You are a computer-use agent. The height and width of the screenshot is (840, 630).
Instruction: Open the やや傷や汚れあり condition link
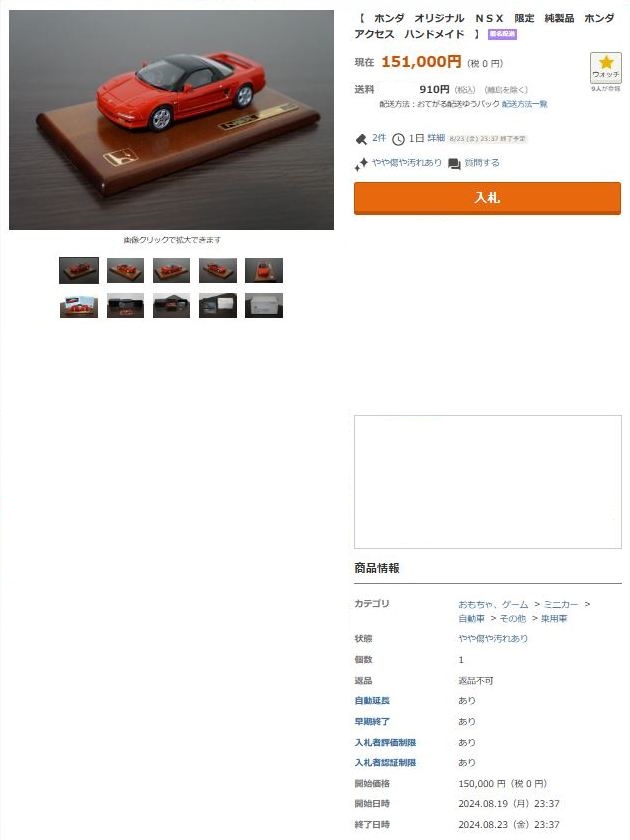point(407,163)
